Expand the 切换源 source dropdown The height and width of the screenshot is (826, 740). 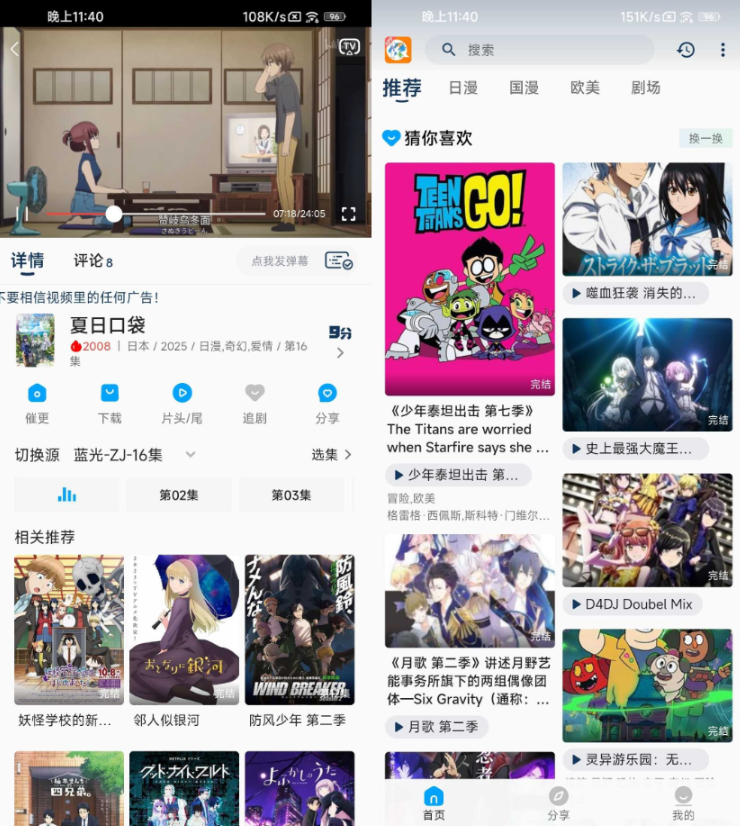click(189, 455)
